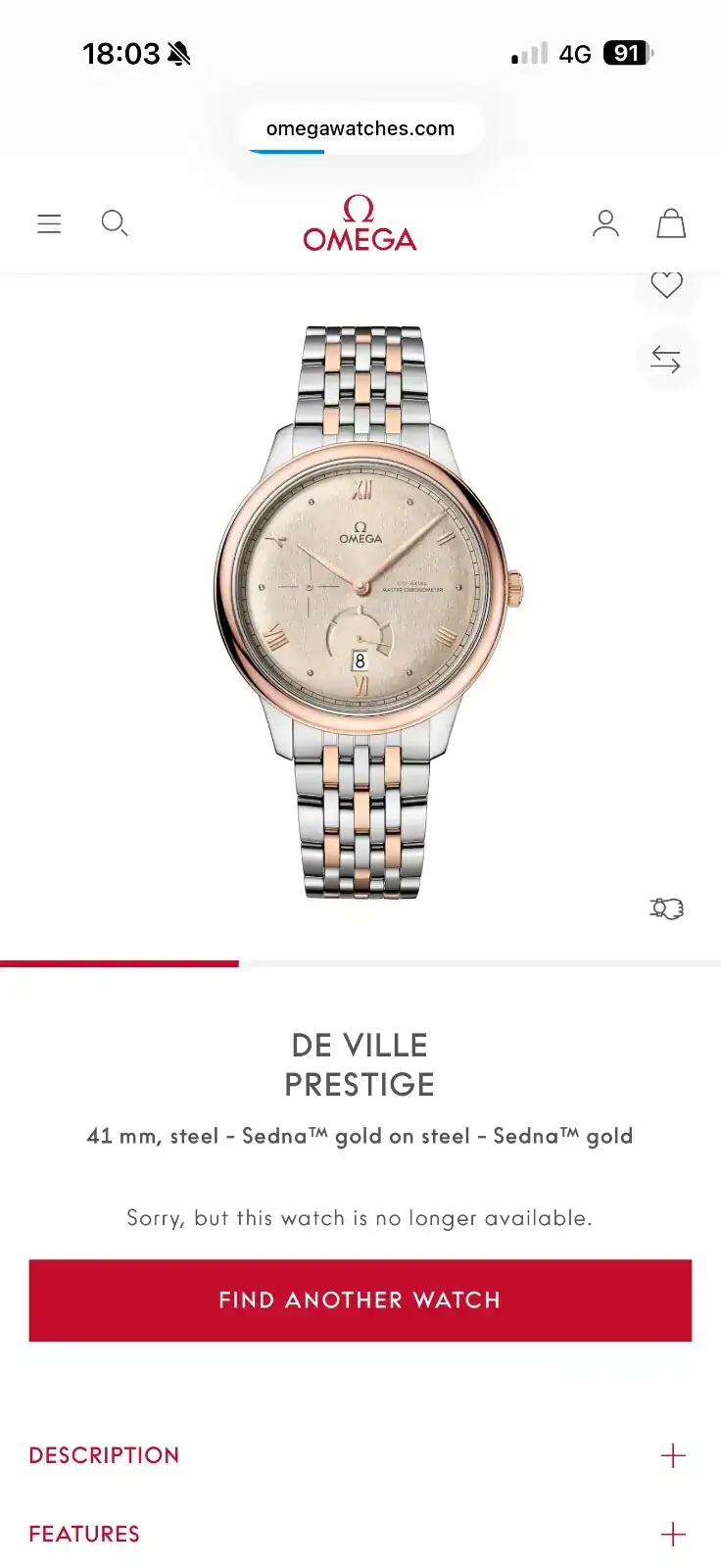Image resolution: width=721 pixels, height=1568 pixels.
Task: Tap the omegawatches.com address bar
Action: click(x=360, y=128)
